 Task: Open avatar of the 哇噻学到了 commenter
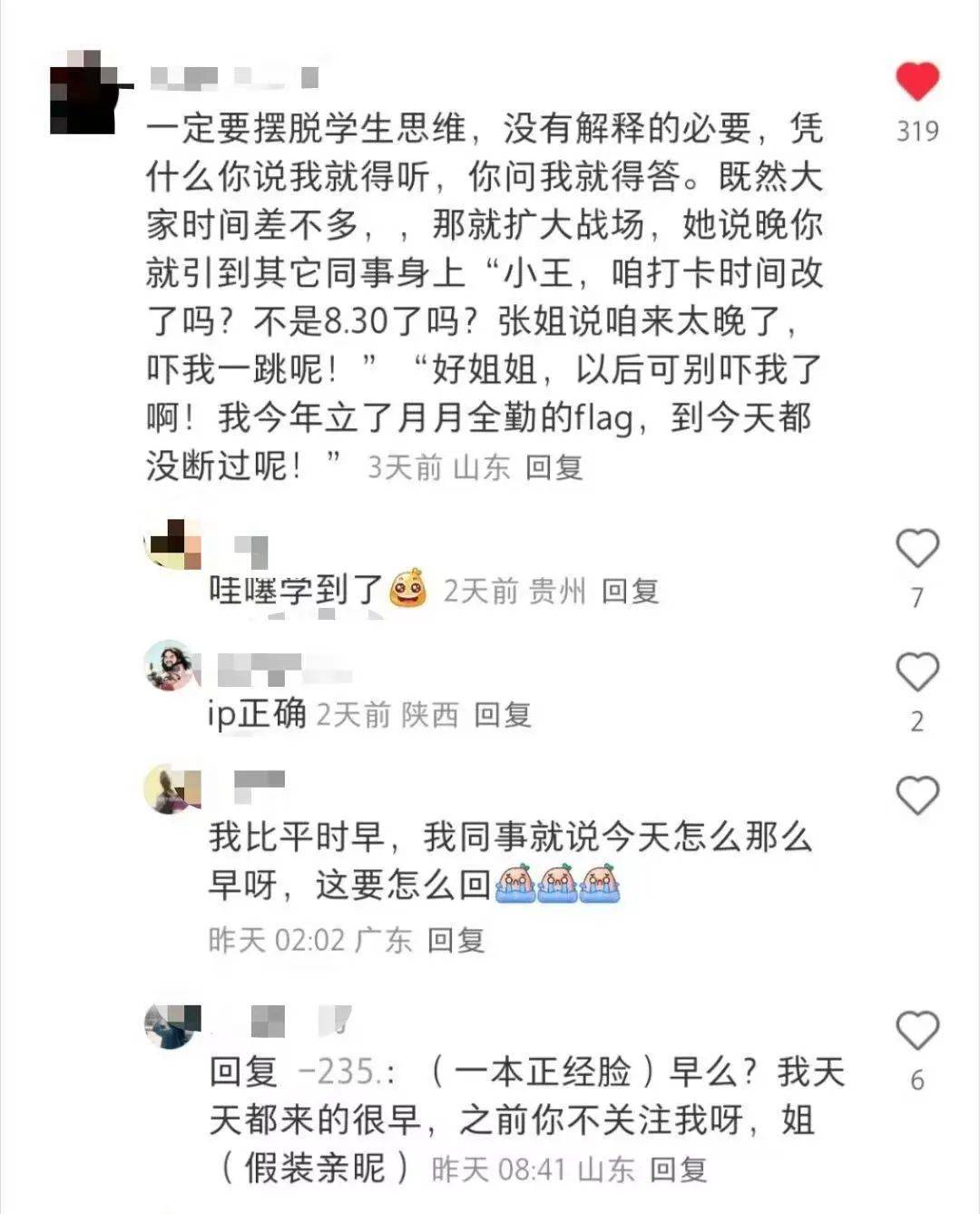[172, 544]
